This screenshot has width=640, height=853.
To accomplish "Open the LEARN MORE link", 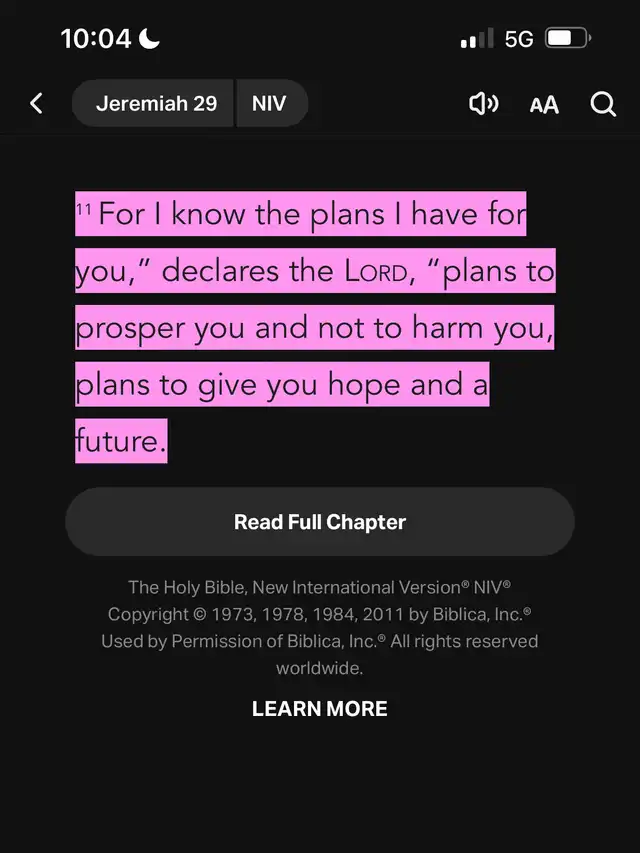I will click(320, 709).
